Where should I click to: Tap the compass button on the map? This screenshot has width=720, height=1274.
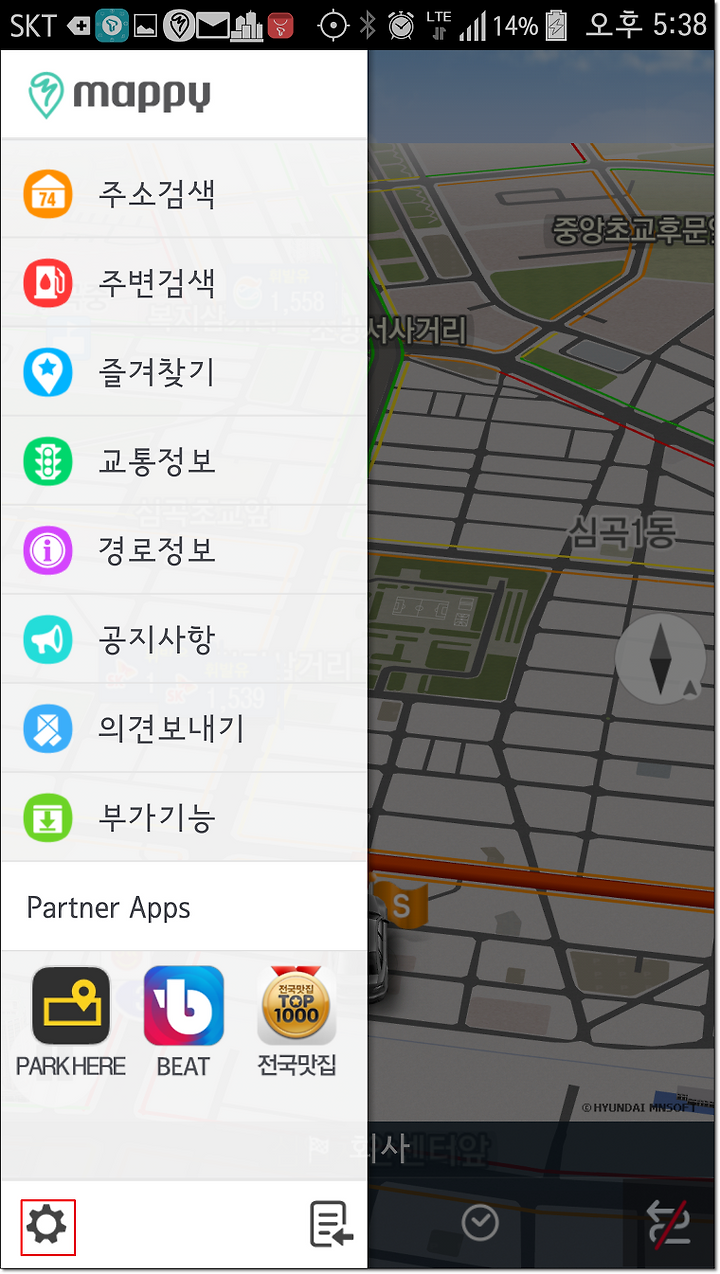tap(661, 659)
